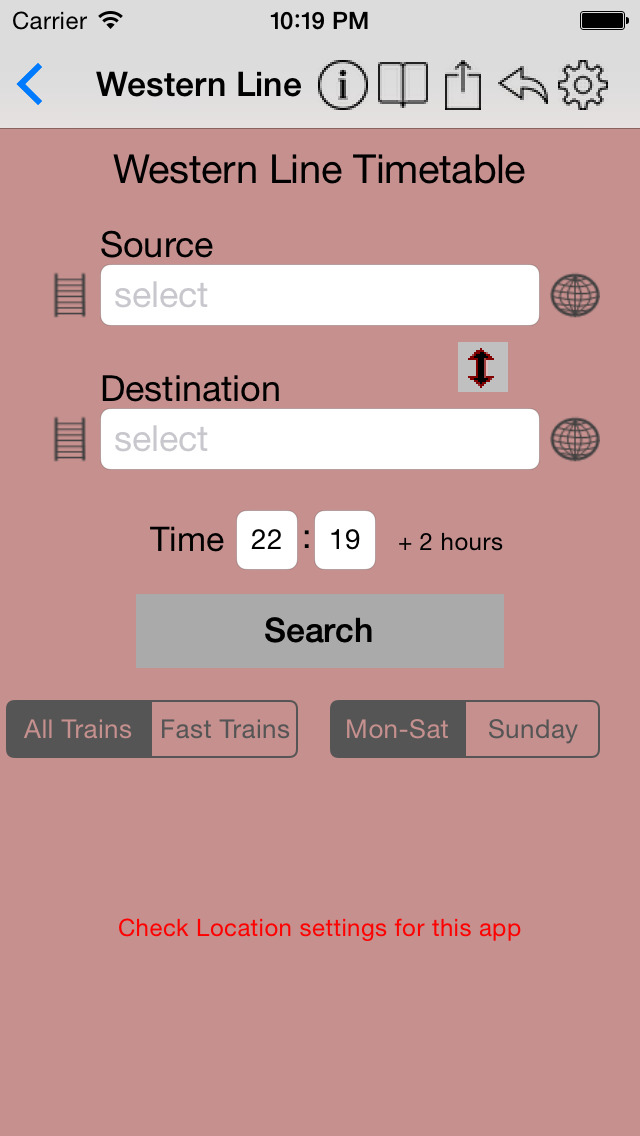Tap the share icon
Screen dimensions: 640x1136
(x=462, y=85)
